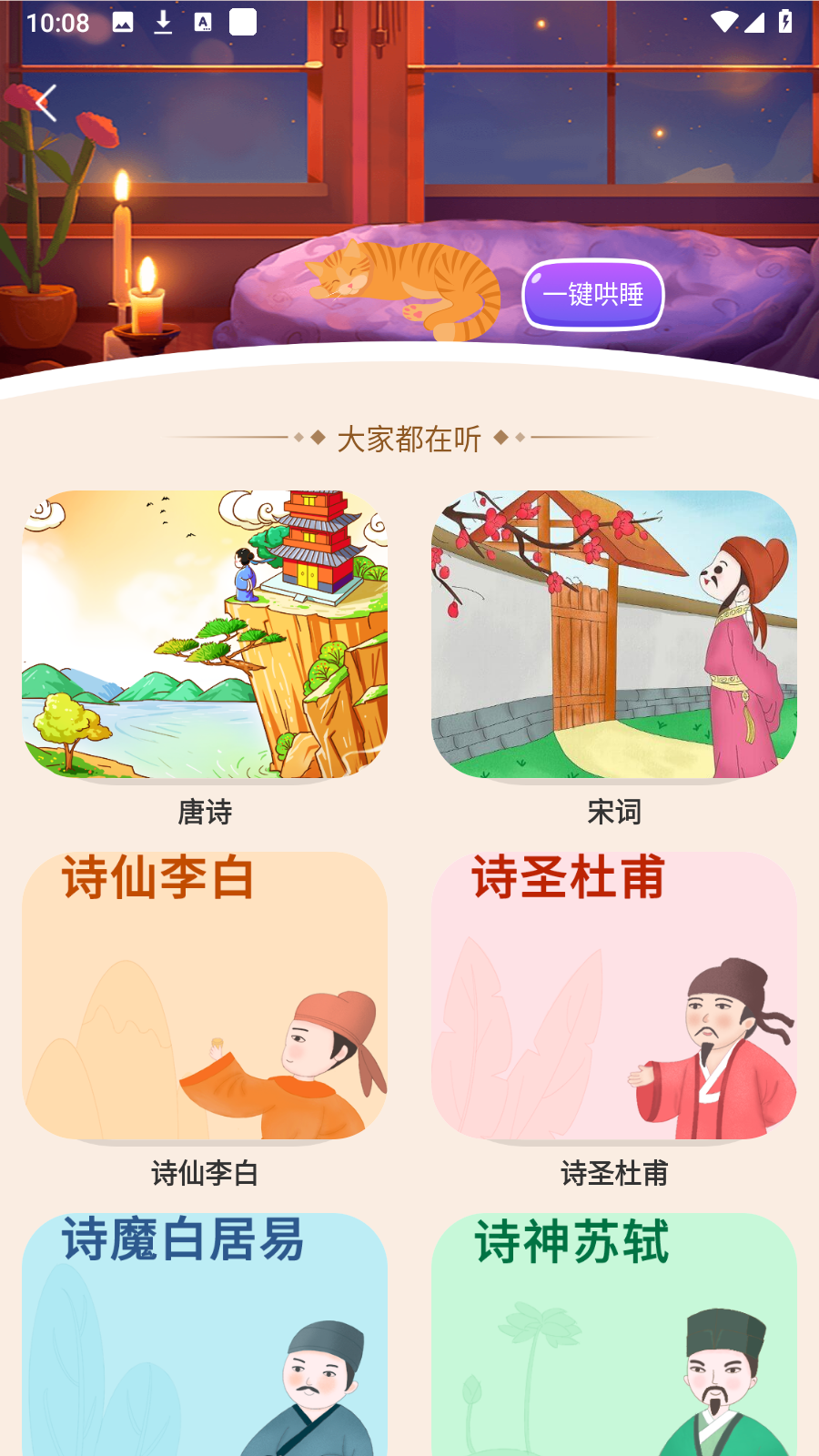Tap the 大家都在听 section heading
The width and height of the screenshot is (819, 1456).
409,440
